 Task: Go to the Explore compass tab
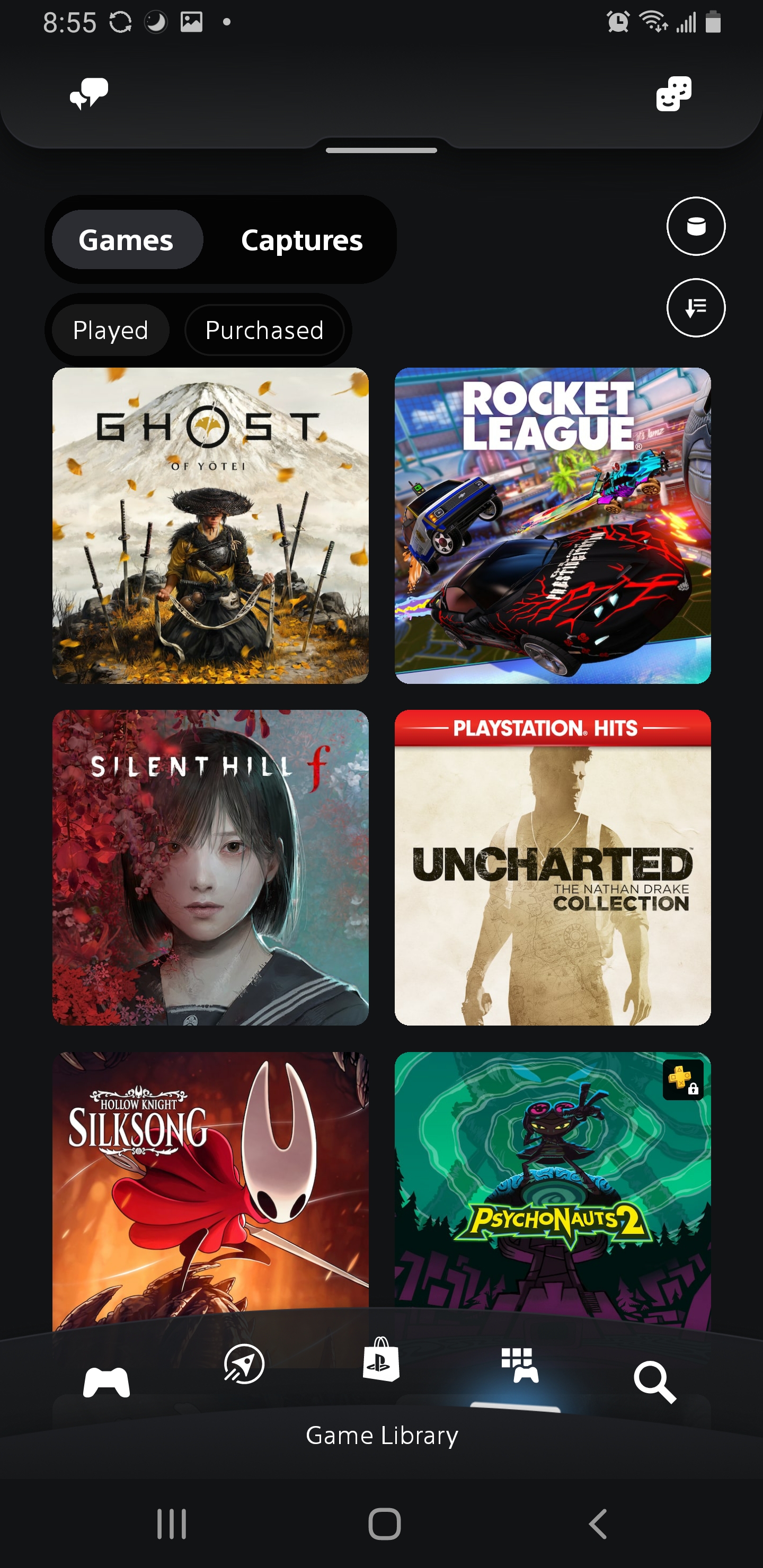coord(244,1365)
